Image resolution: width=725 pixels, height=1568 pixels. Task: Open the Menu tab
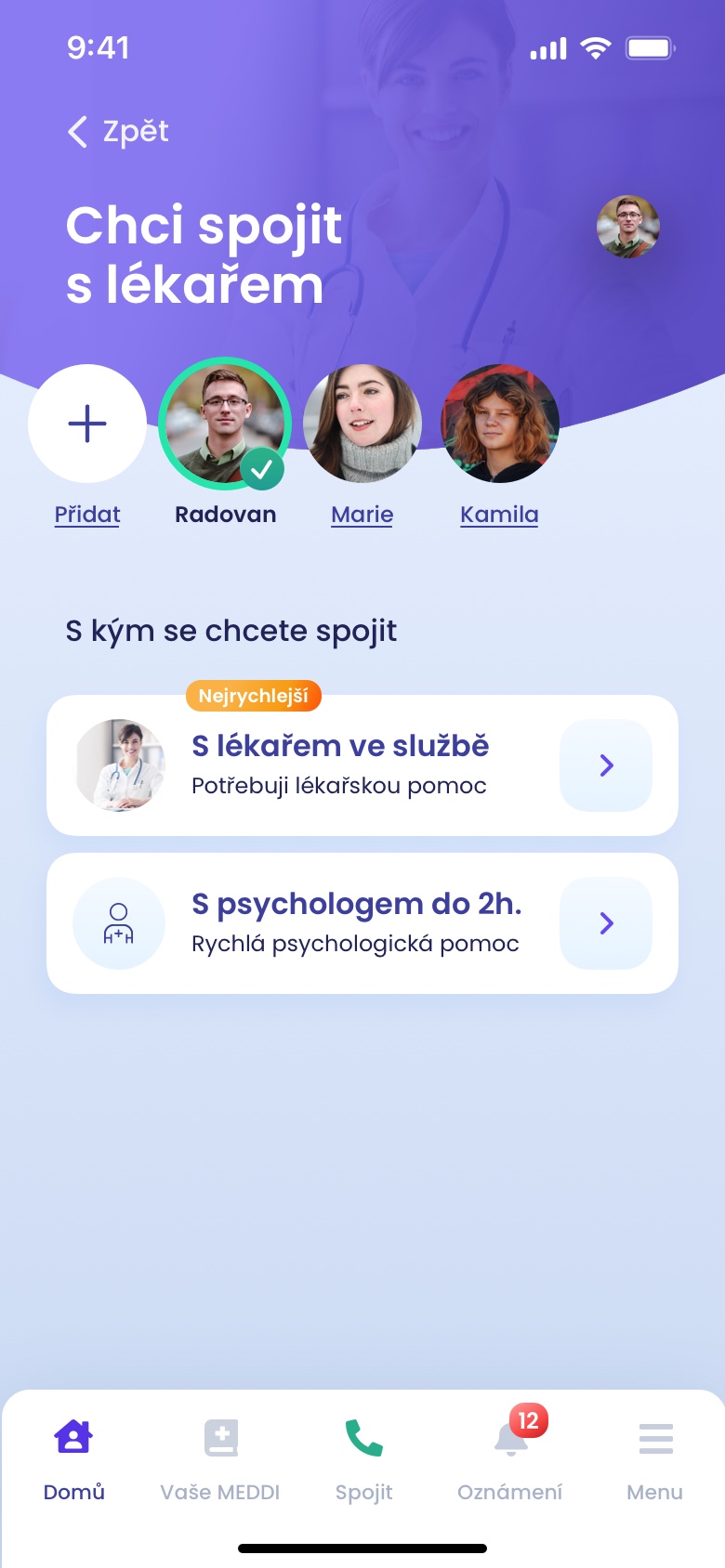[x=655, y=1458]
